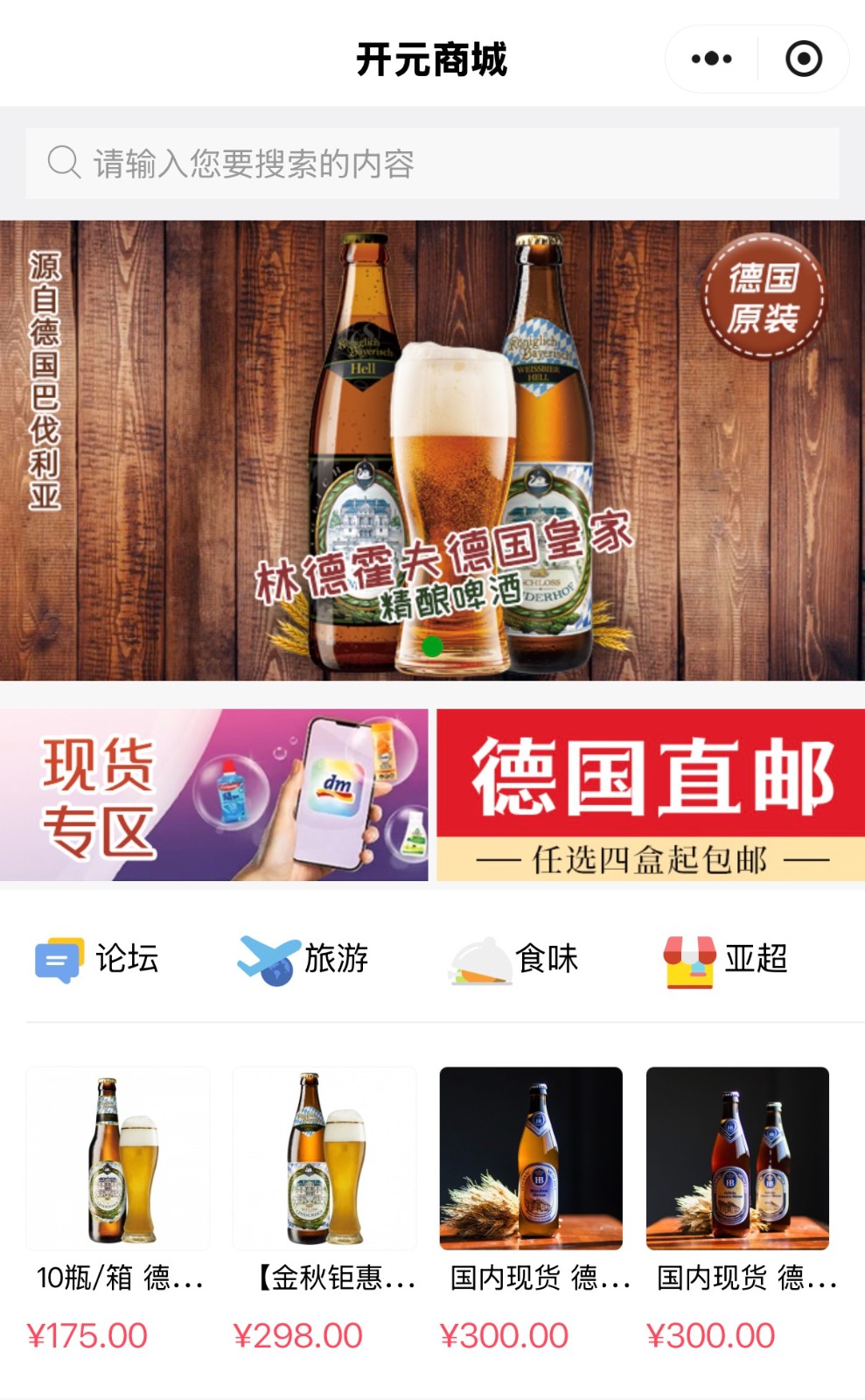Open the mini program more-options menu
Screen dimensions: 865x1400
pos(711,59)
